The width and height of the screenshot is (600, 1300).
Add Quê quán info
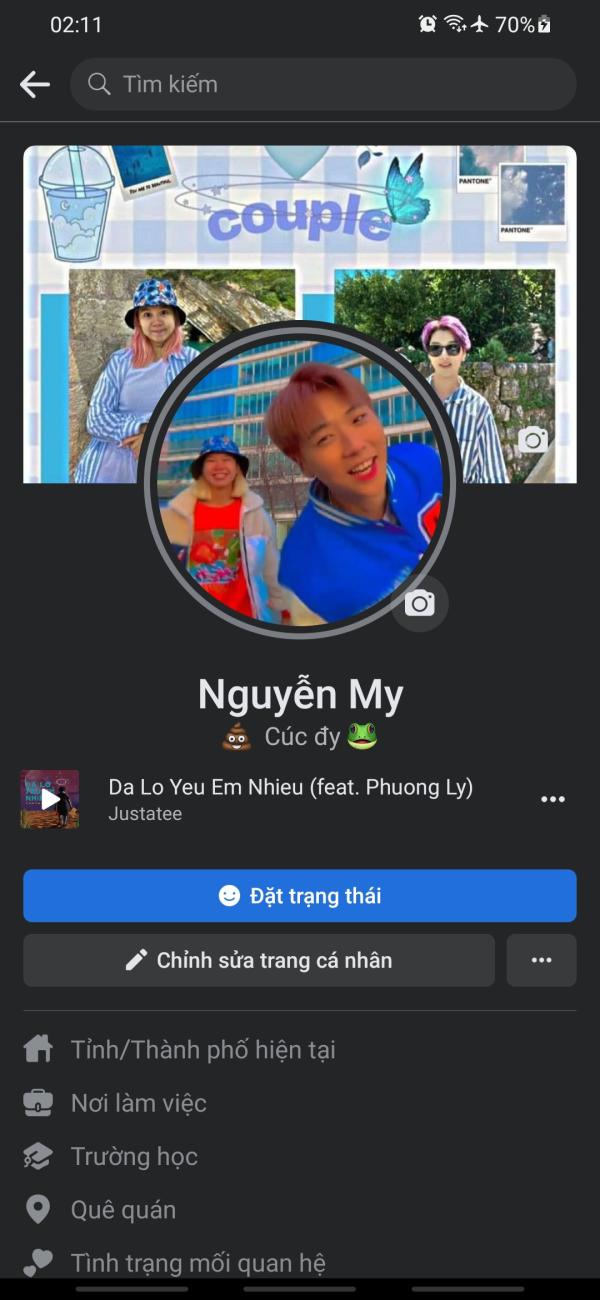point(100,1210)
